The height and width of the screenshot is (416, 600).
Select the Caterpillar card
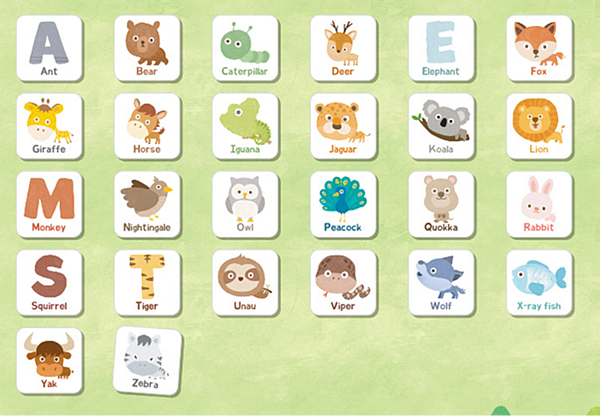pyautogui.click(x=245, y=47)
